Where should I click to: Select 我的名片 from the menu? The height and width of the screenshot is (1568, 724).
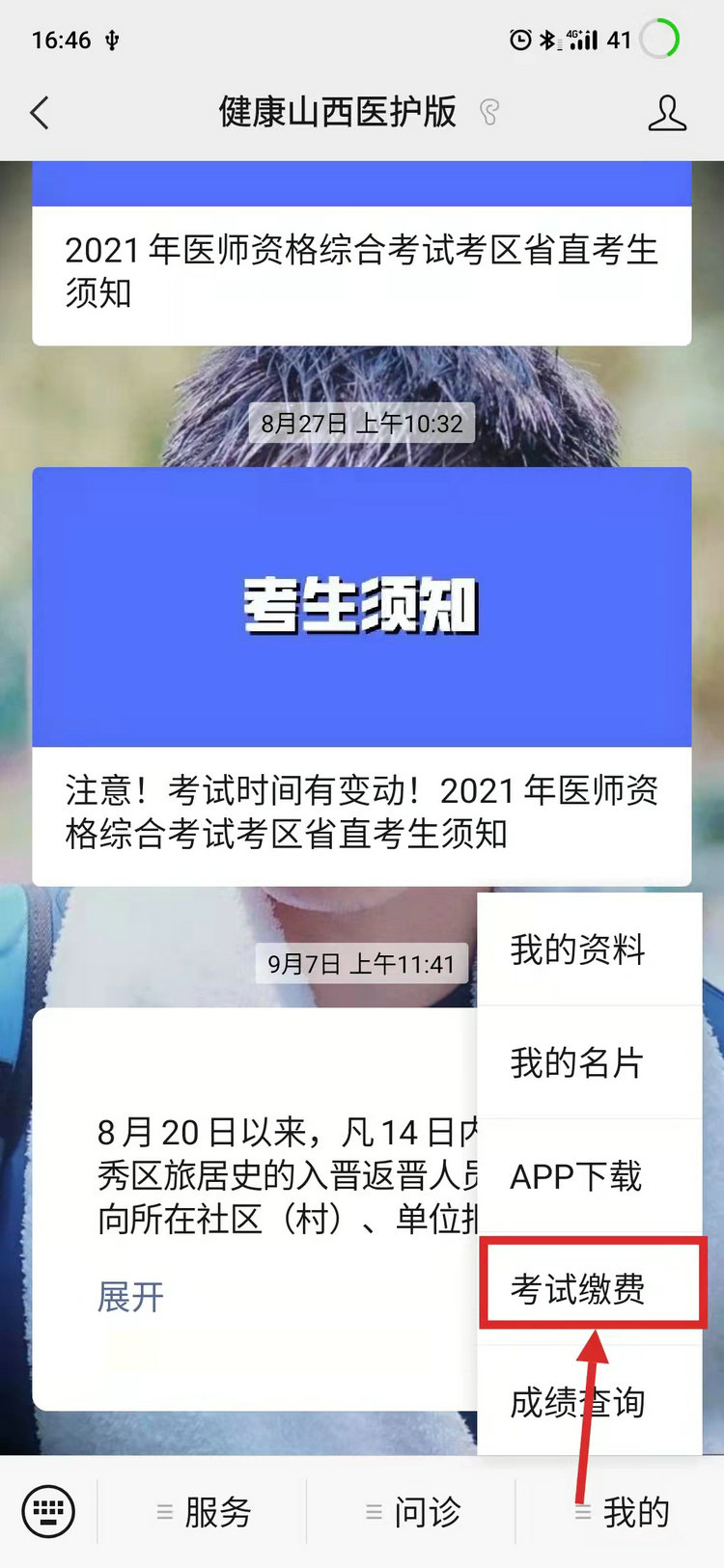[590, 1062]
